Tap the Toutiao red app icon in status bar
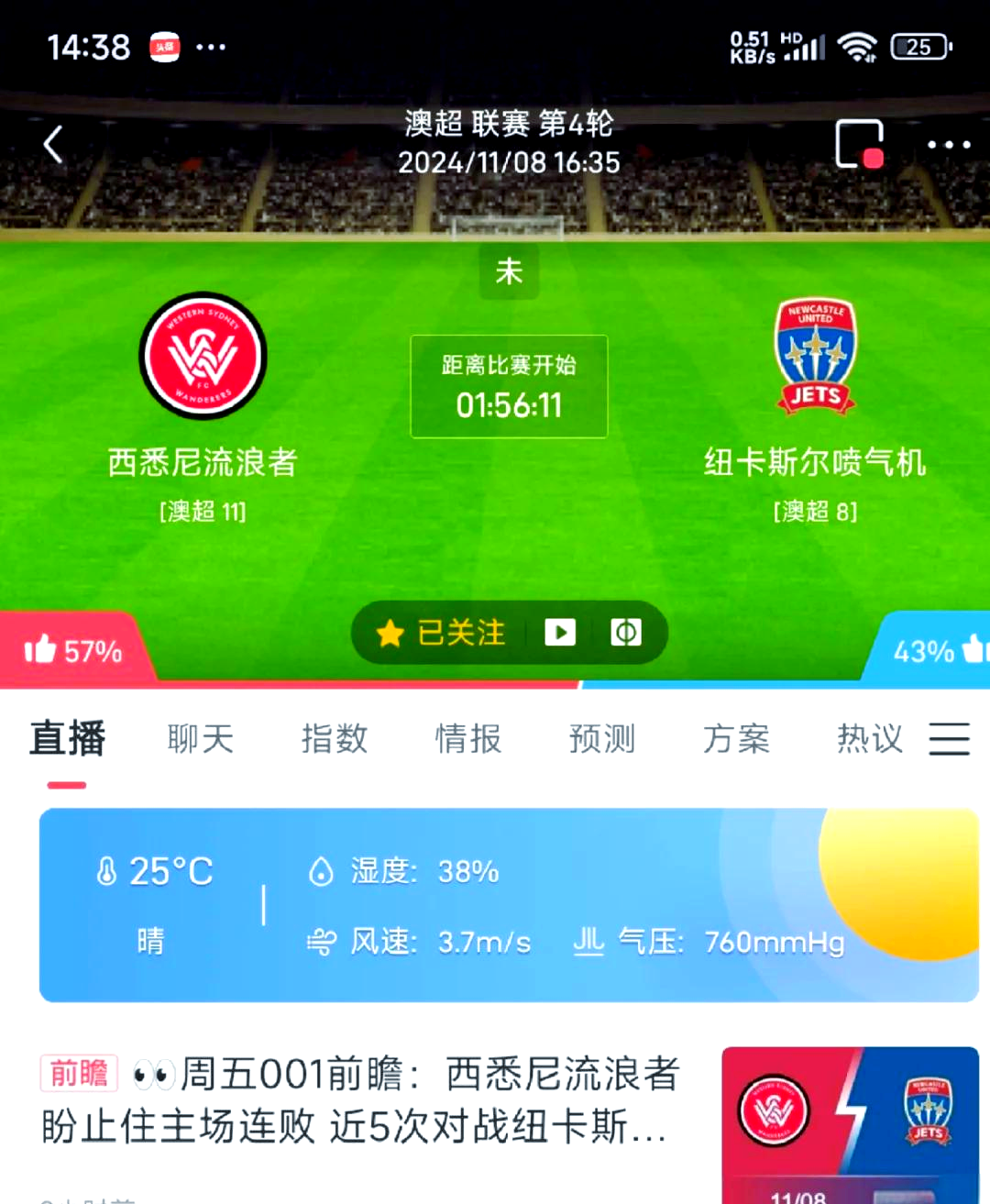Viewport: 990px width, 1204px height. coord(165,47)
